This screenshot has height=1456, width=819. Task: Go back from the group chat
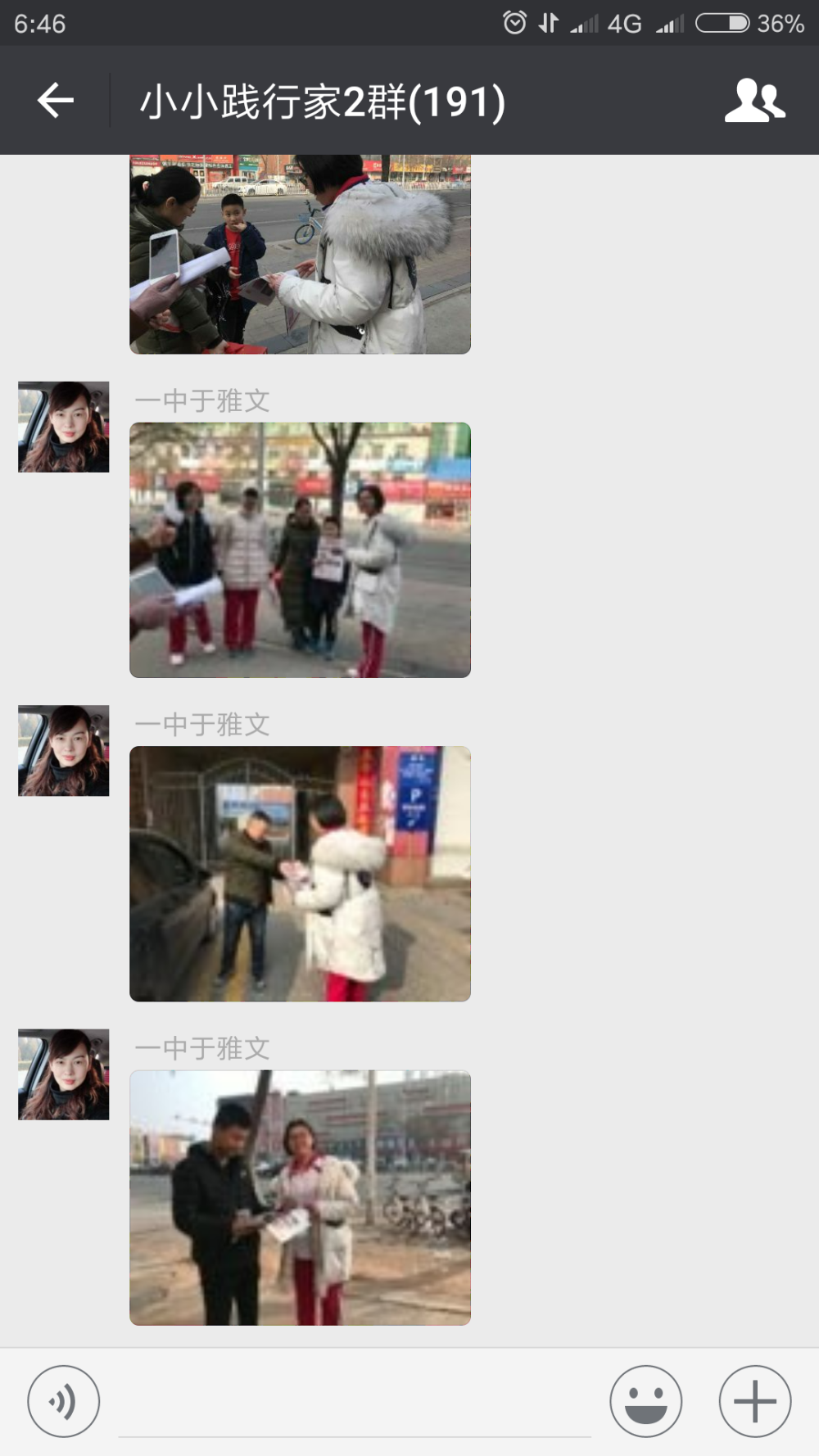tap(56, 101)
